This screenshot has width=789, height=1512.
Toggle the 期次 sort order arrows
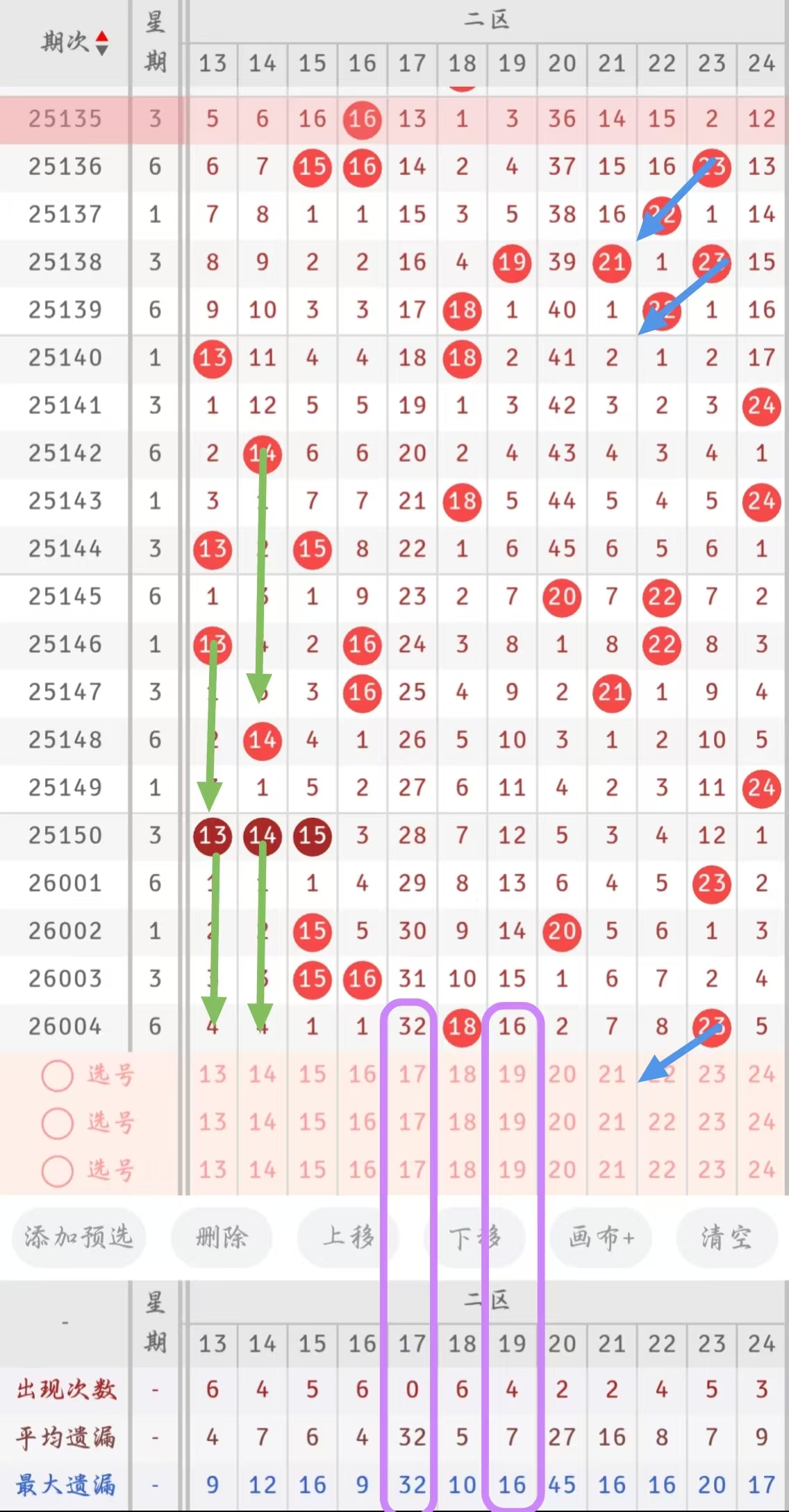[102, 43]
